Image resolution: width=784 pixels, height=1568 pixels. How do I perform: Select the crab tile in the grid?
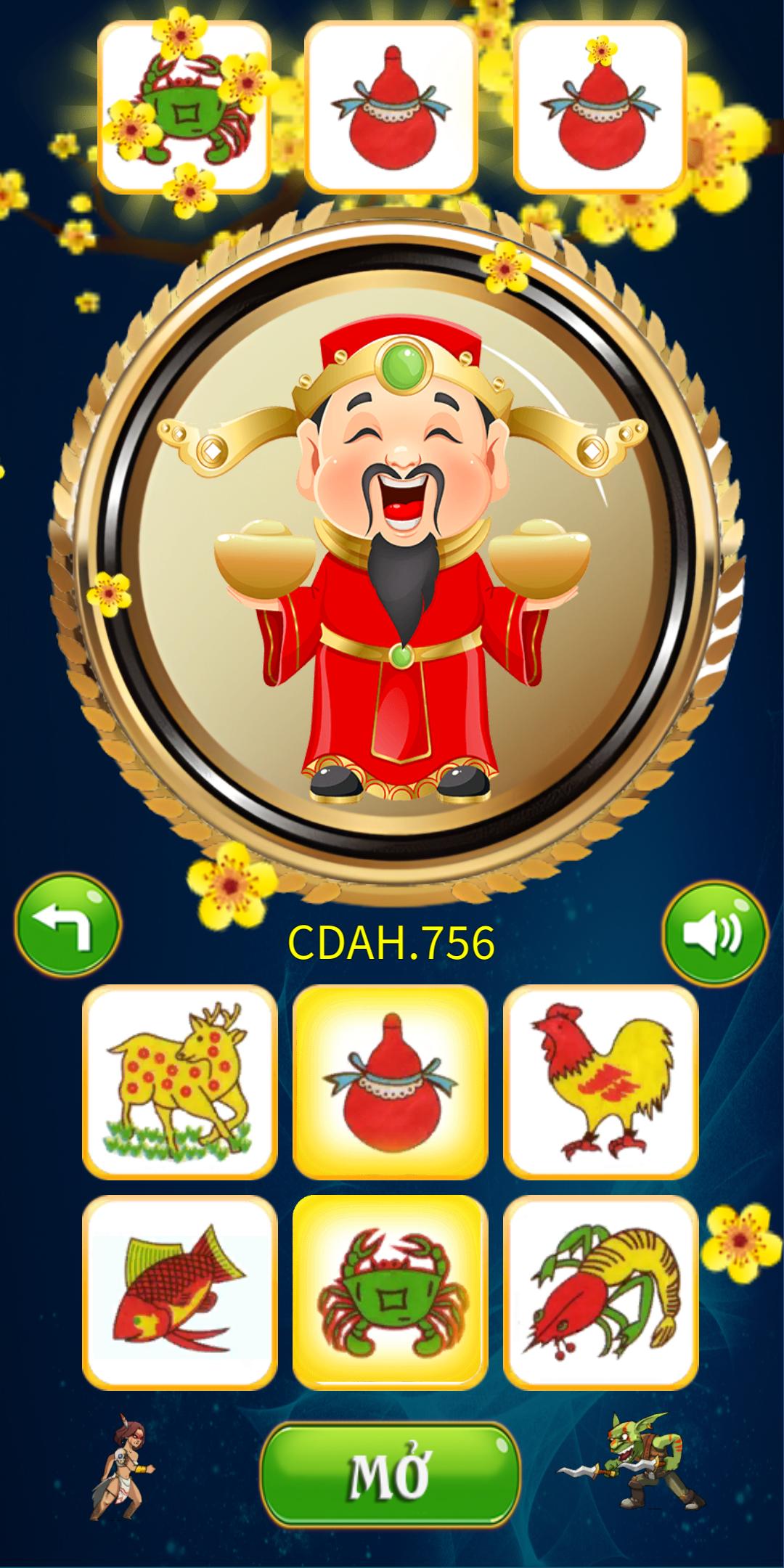pos(391,1292)
